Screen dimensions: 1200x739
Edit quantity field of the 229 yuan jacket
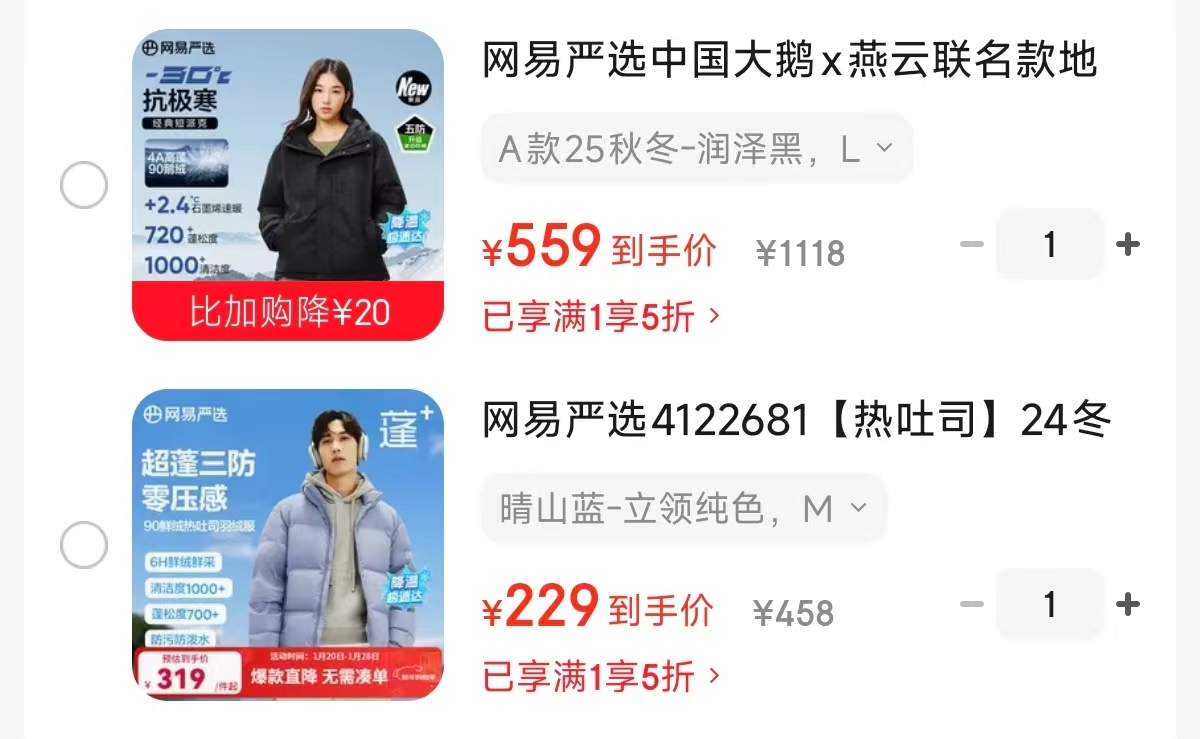1049,604
